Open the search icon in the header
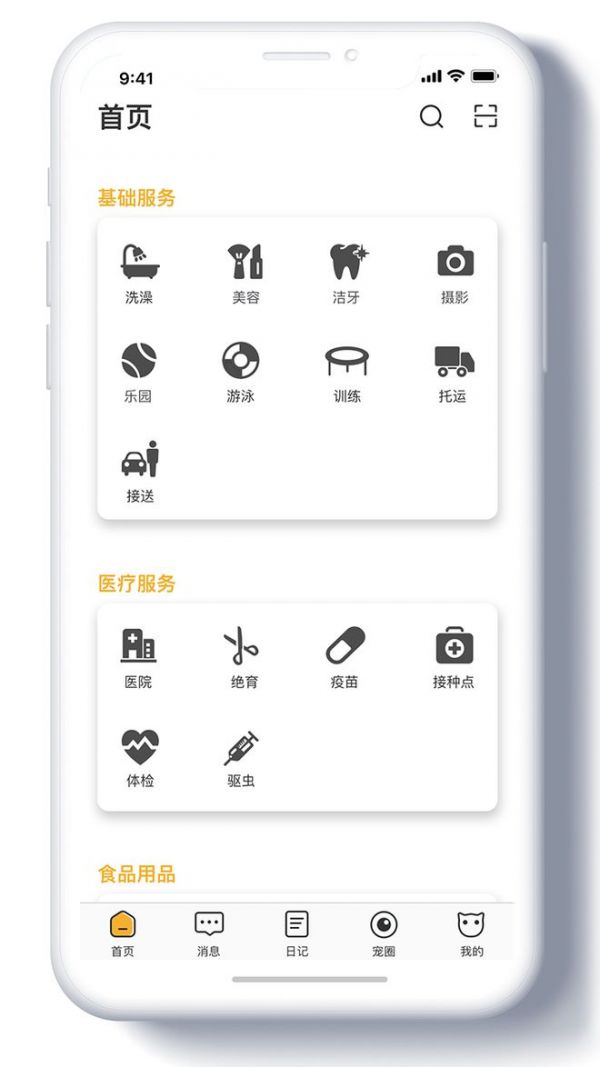Image resolution: width=600 pixels, height=1067 pixels. (431, 116)
